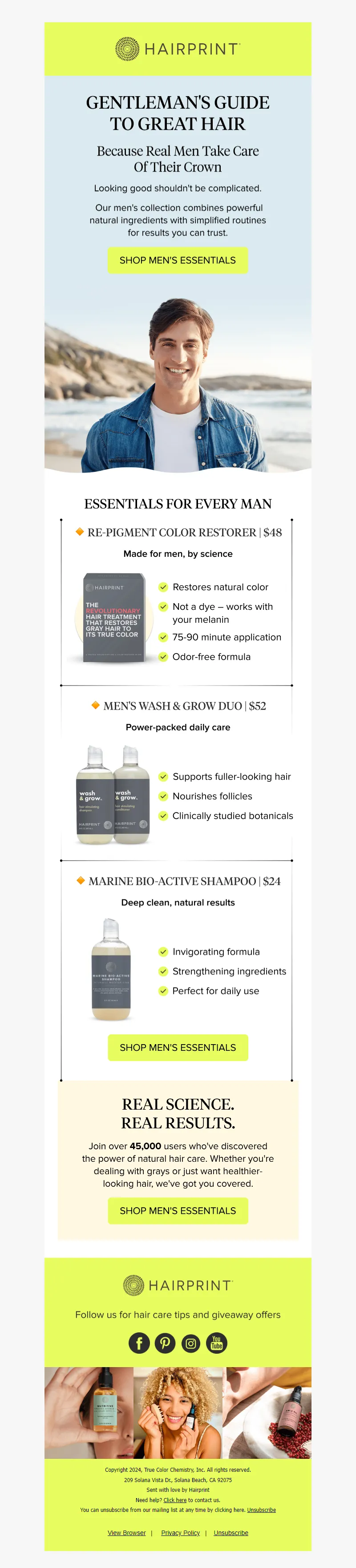Open the Re-Pigment Color Restorer product image
This screenshot has height=1568, width=356.
point(114,617)
